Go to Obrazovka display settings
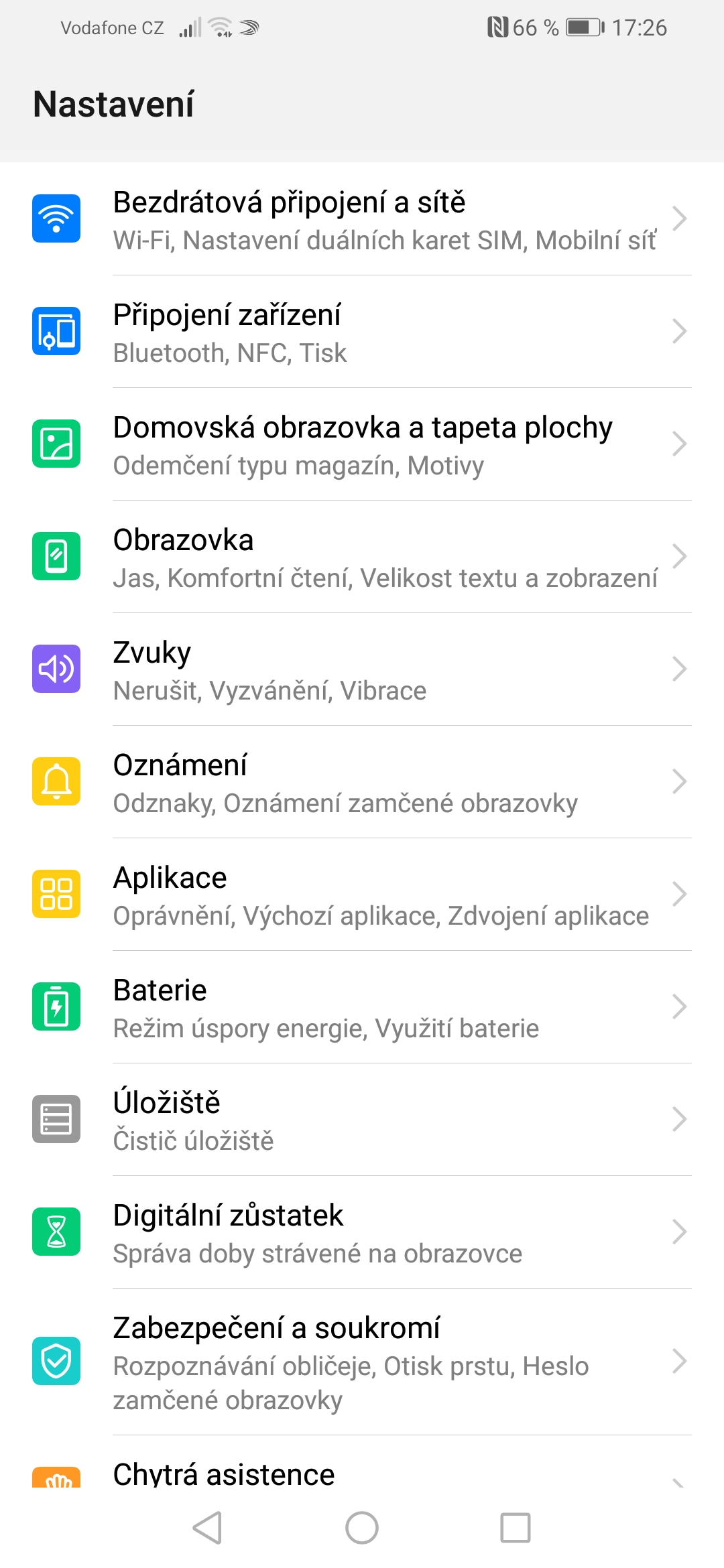Viewport: 724px width, 1568px height. click(x=362, y=557)
